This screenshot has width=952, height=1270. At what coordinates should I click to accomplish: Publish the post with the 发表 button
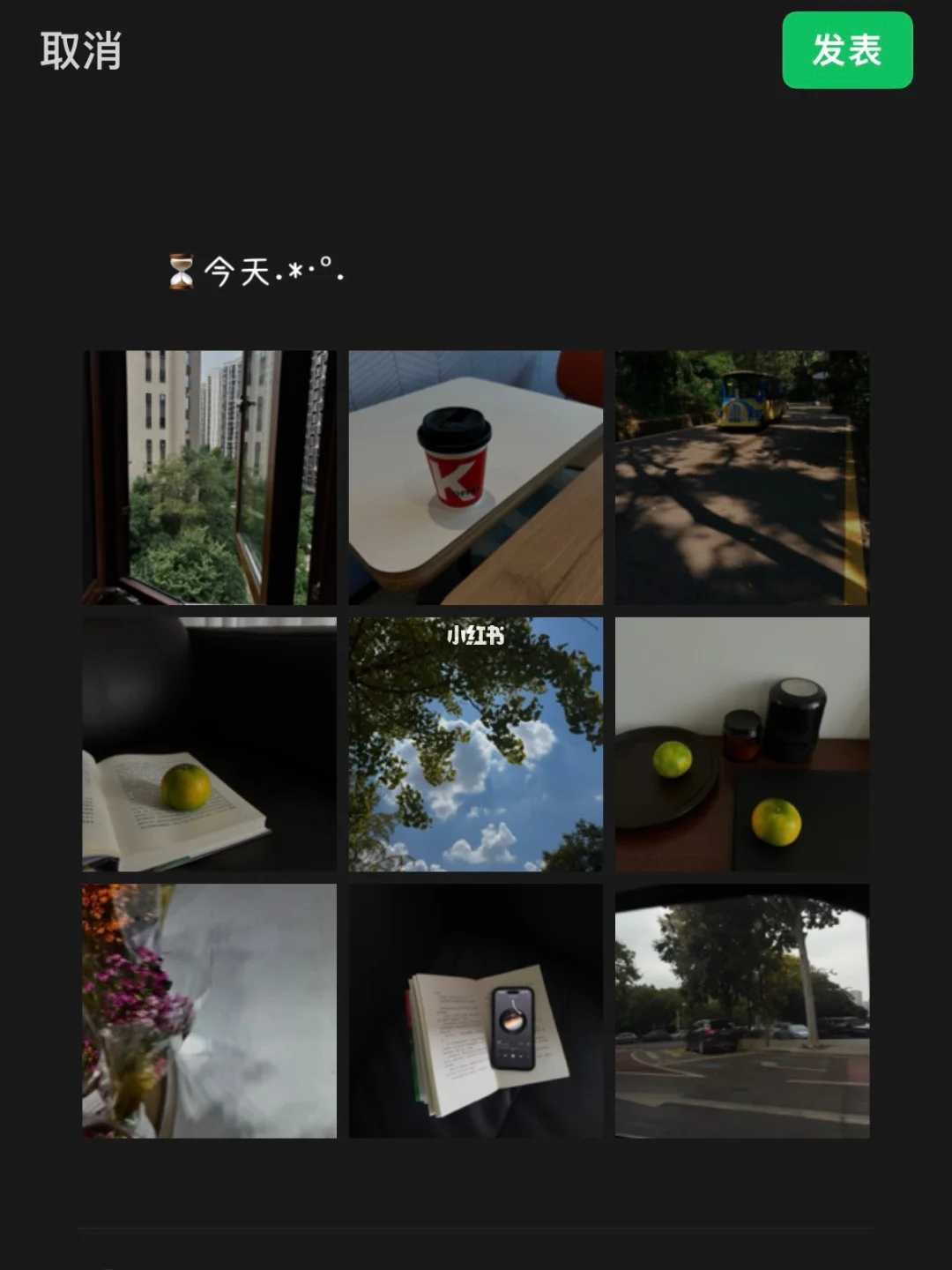(x=846, y=50)
